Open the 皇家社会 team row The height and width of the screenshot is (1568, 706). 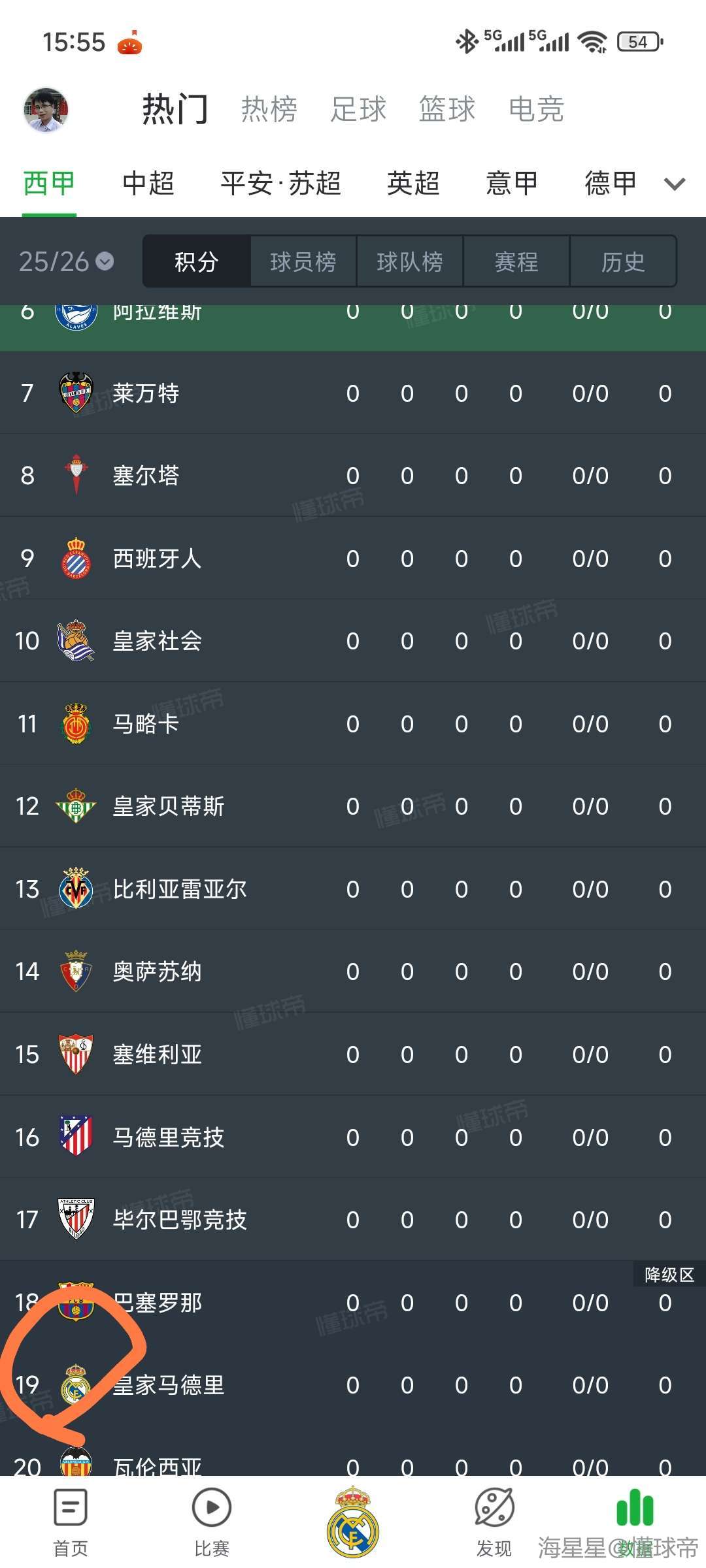[x=353, y=641]
